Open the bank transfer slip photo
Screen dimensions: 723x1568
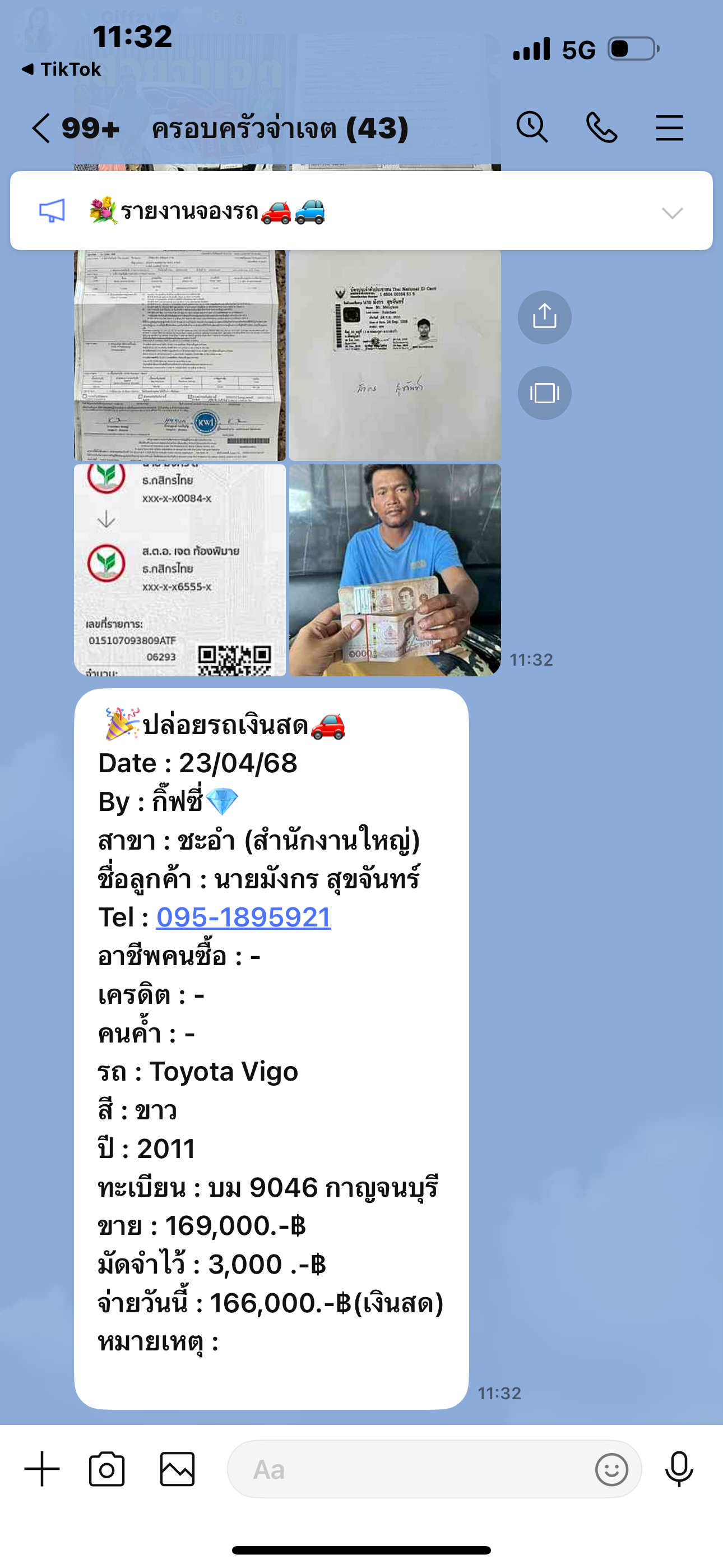(180, 570)
